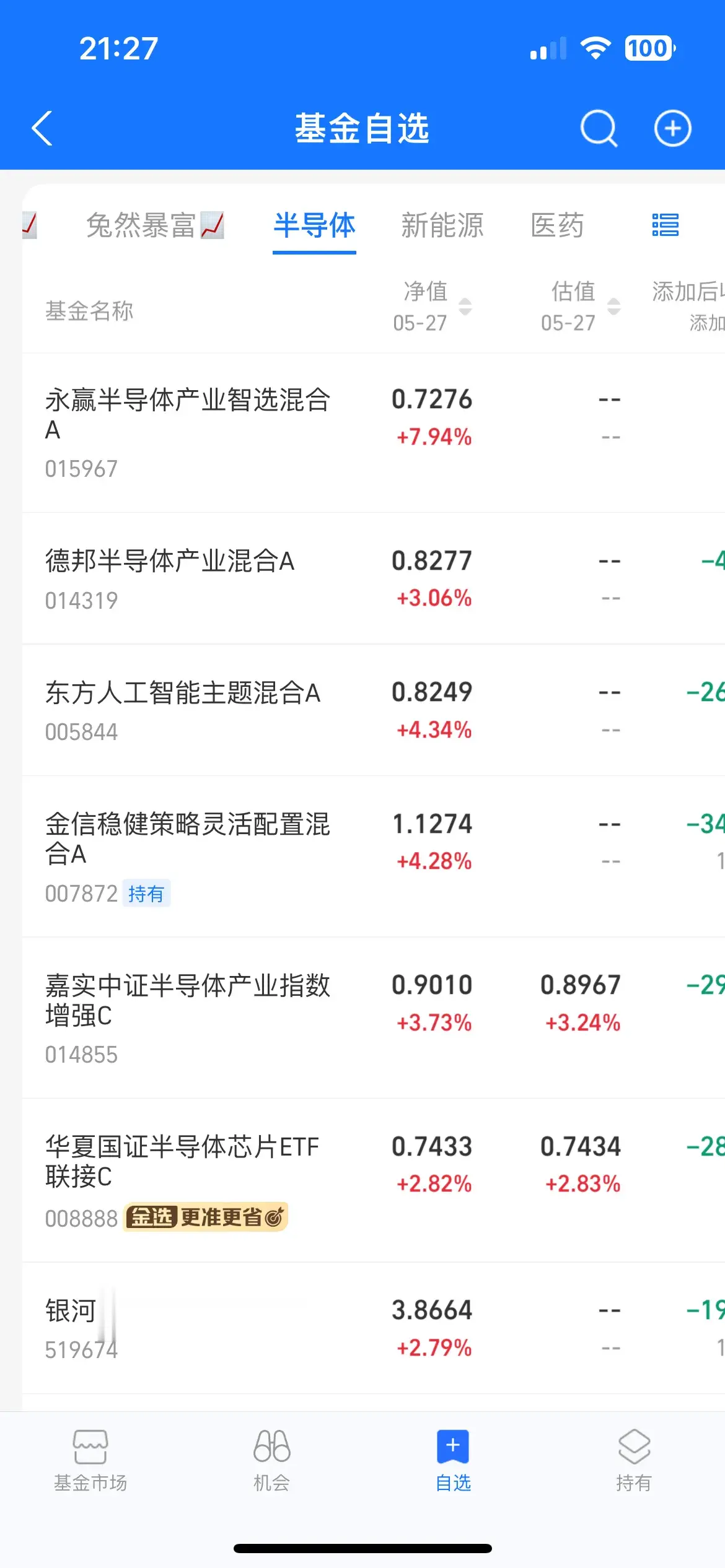This screenshot has width=725, height=1568.
Task: Switch to the 兔然暴富 group tab
Action: coord(155,225)
